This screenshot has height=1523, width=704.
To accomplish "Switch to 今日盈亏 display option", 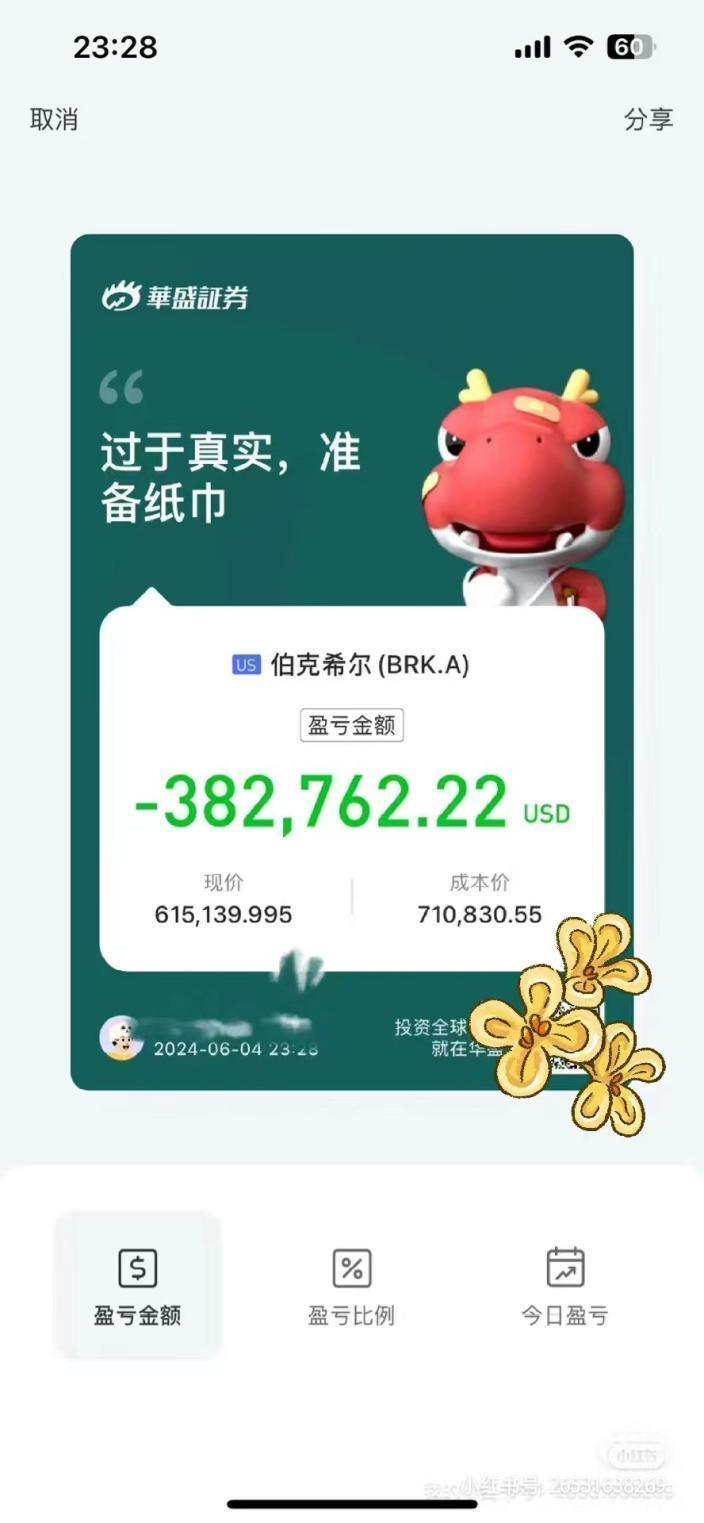I will 565,1286.
